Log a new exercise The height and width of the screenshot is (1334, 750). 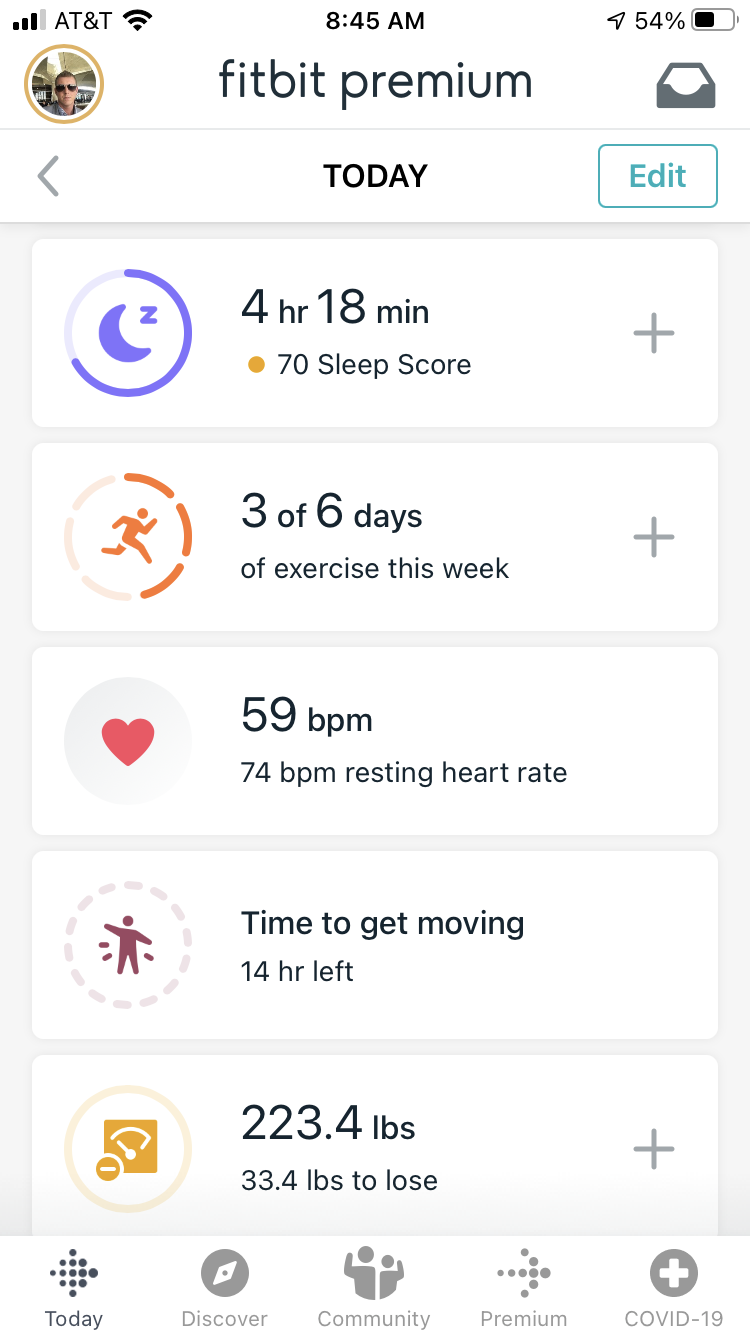pos(654,537)
